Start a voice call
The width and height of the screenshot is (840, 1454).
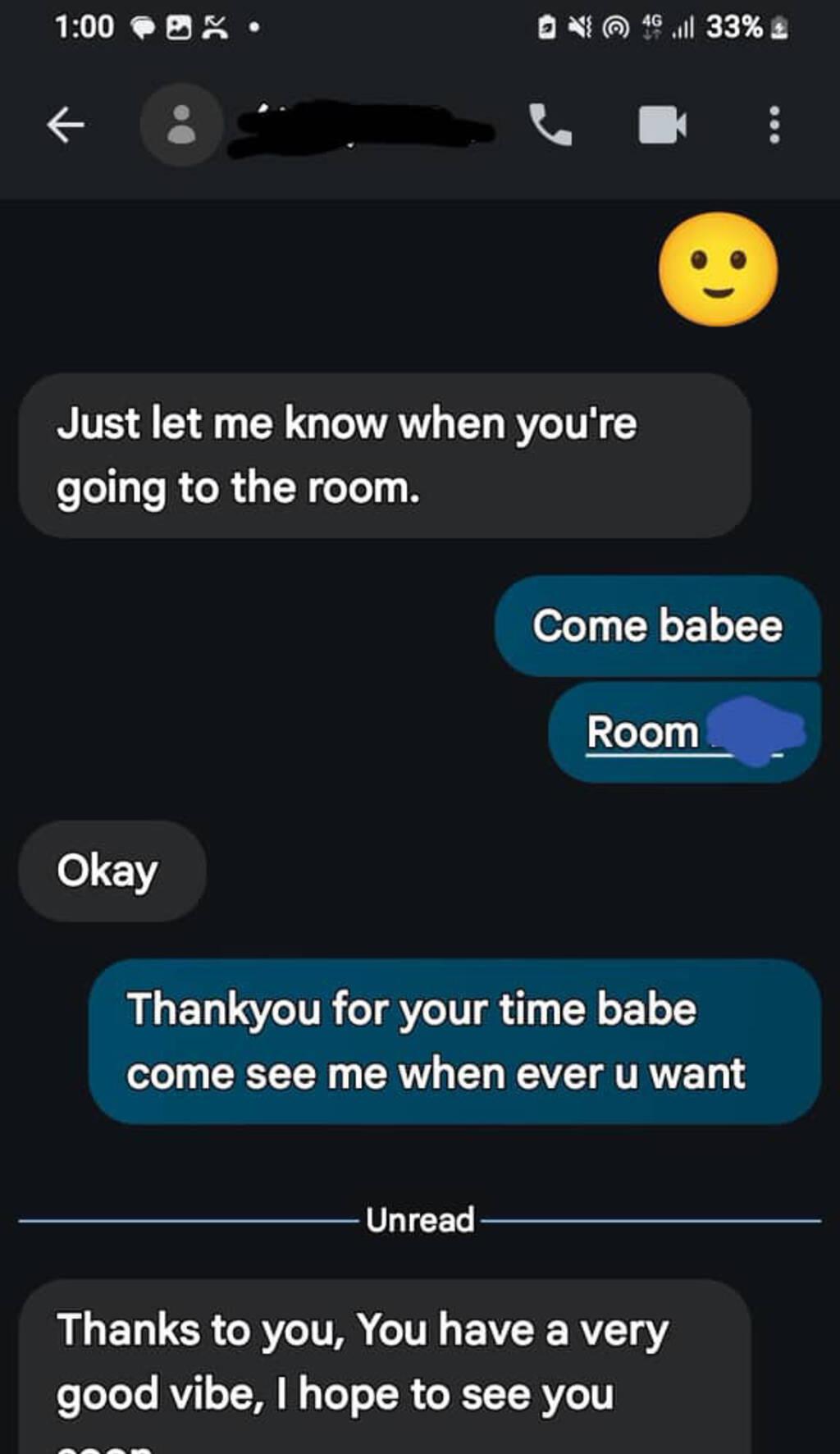(550, 126)
